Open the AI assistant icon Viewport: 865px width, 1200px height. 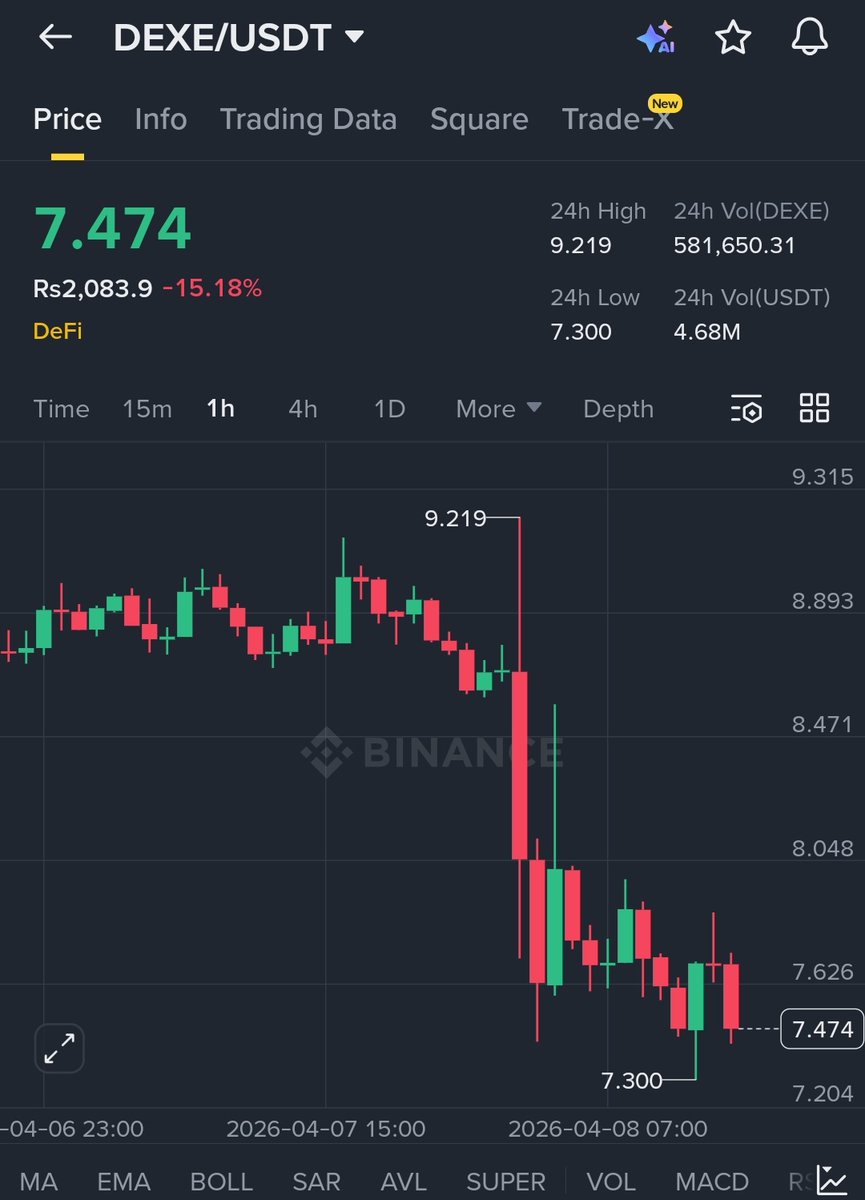click(x=656, y=38)
